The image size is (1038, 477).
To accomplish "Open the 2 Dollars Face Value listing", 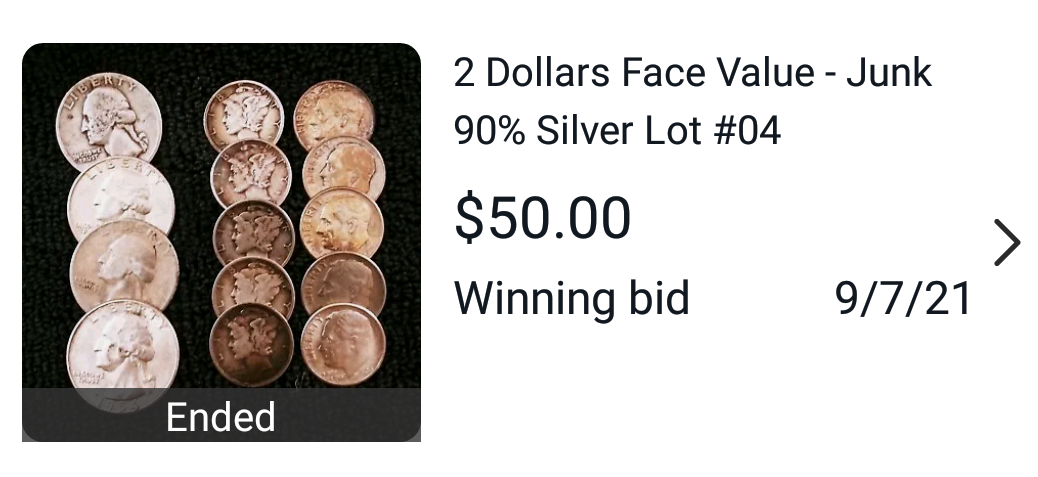I will [x=692, y=102].
